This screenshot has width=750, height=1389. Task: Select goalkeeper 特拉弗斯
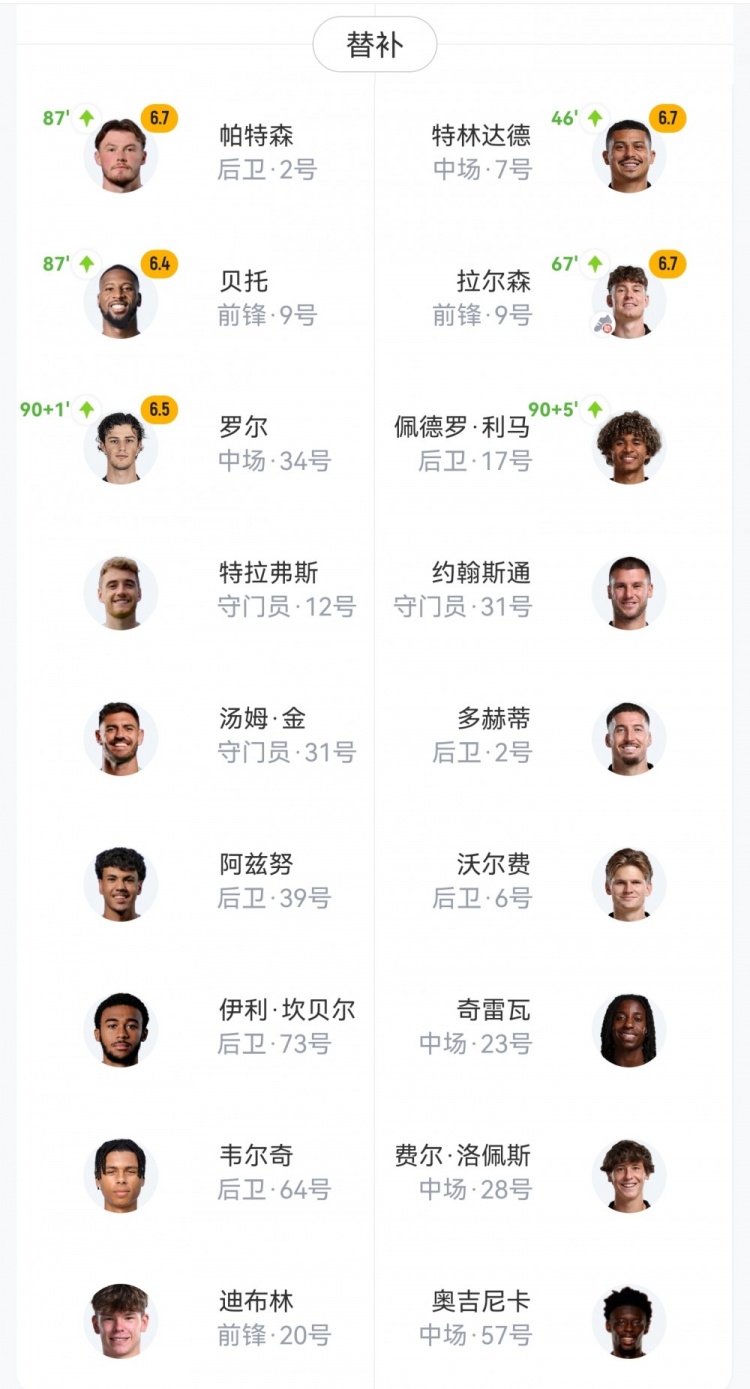[x=268, y=574]
